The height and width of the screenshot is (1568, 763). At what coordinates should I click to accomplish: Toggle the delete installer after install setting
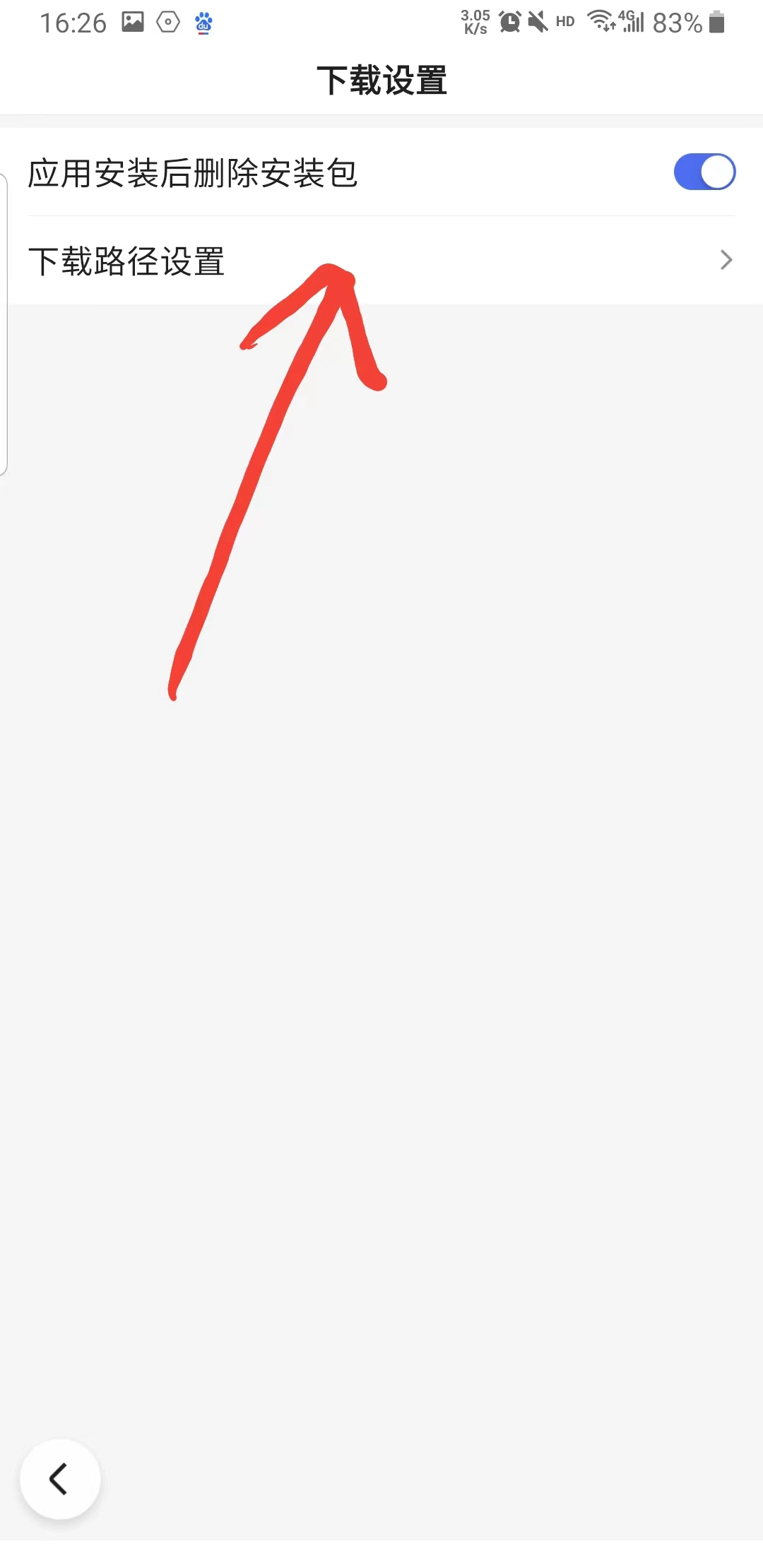[x=704, y=172]
